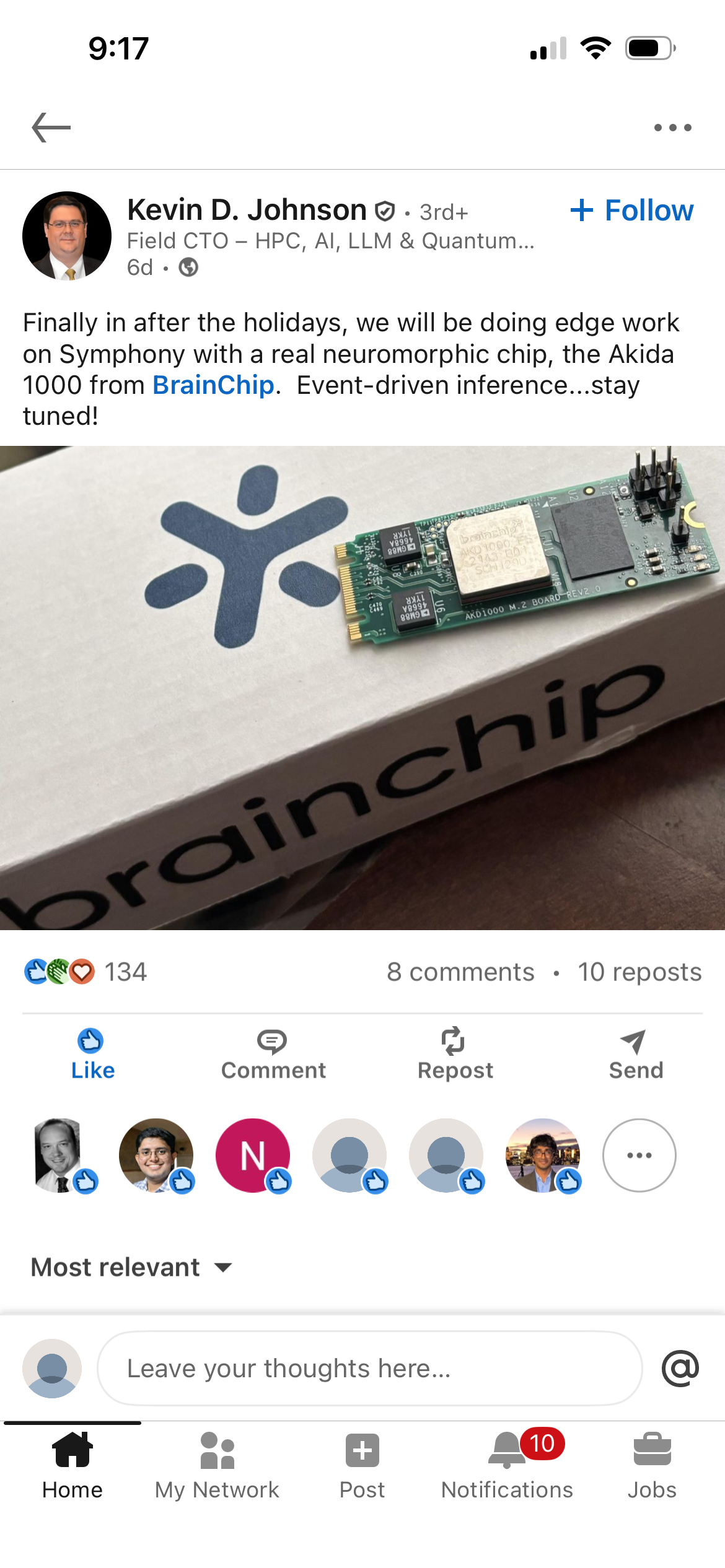Show more reactors with the ellipsis circle
Screen dimensions: 725x1568
(x=639, y=1155)
